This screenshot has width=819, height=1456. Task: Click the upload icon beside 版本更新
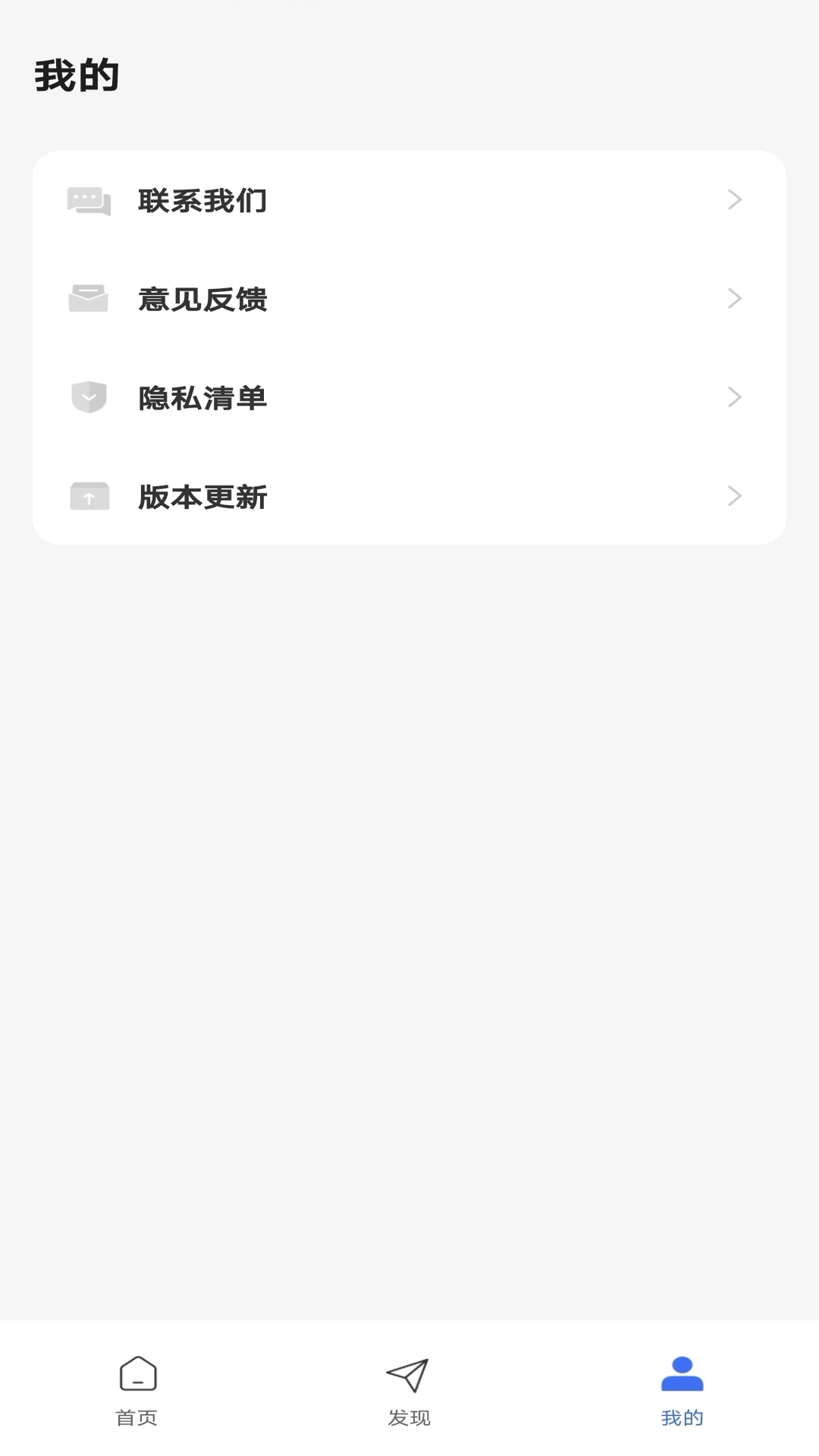pyautogui.click(x=89, y=496)
